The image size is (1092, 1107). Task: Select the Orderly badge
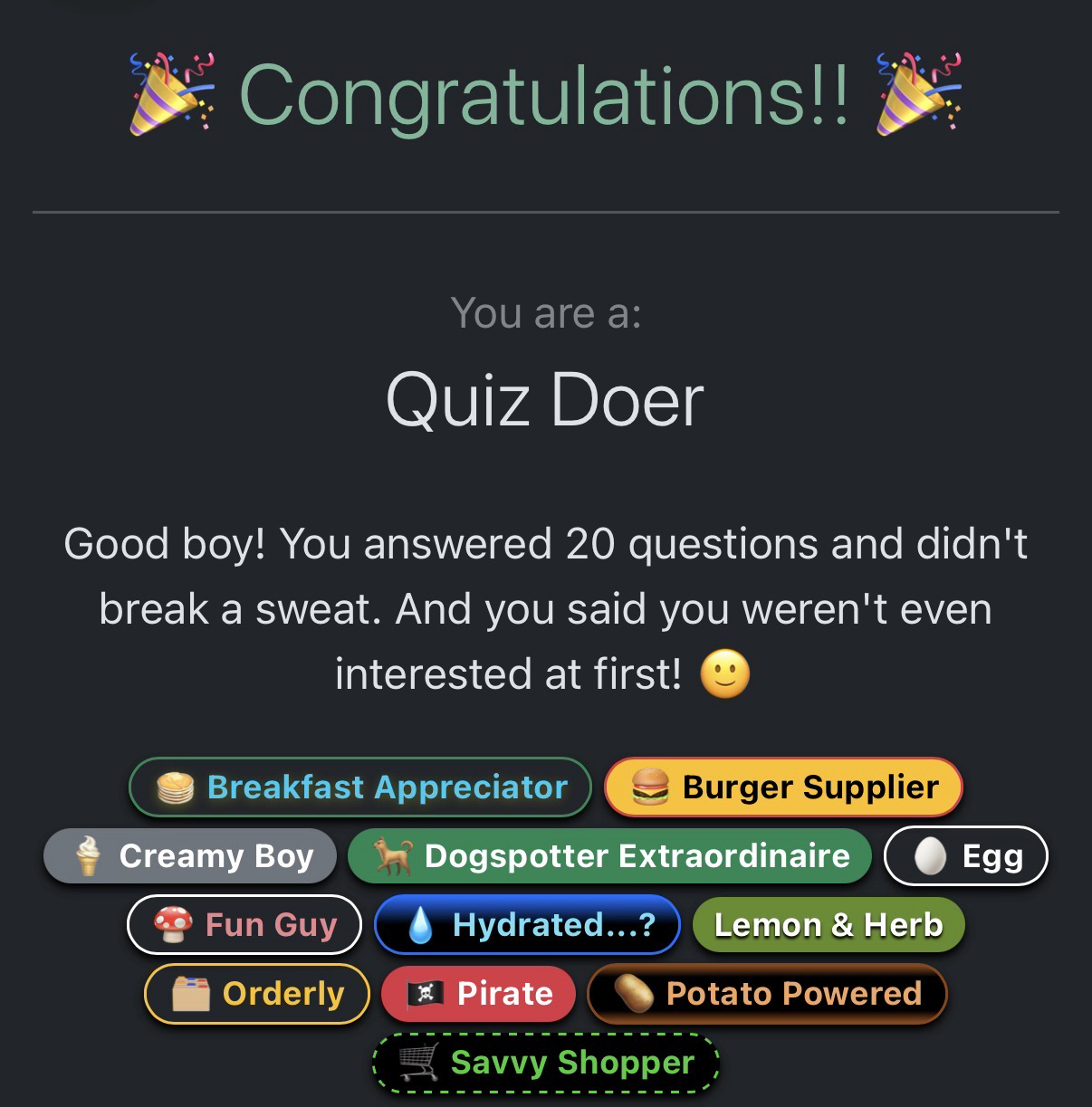tap(257, 994)
